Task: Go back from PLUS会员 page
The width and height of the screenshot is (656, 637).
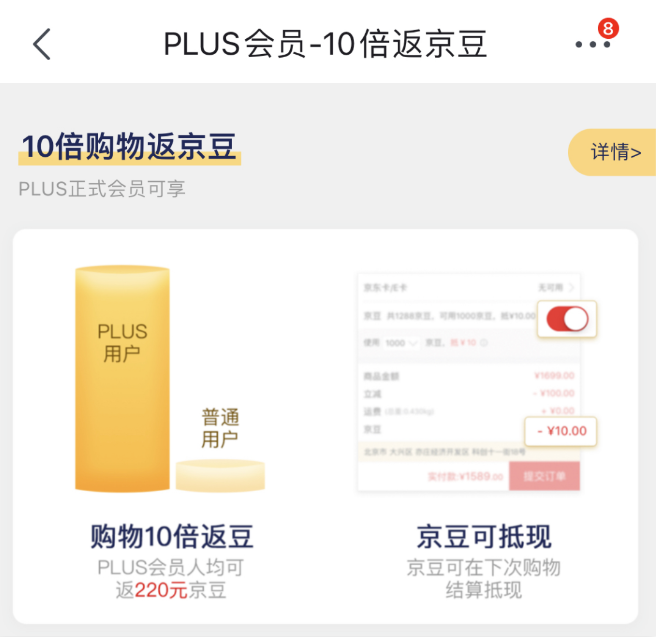Action: click(42, 44)
